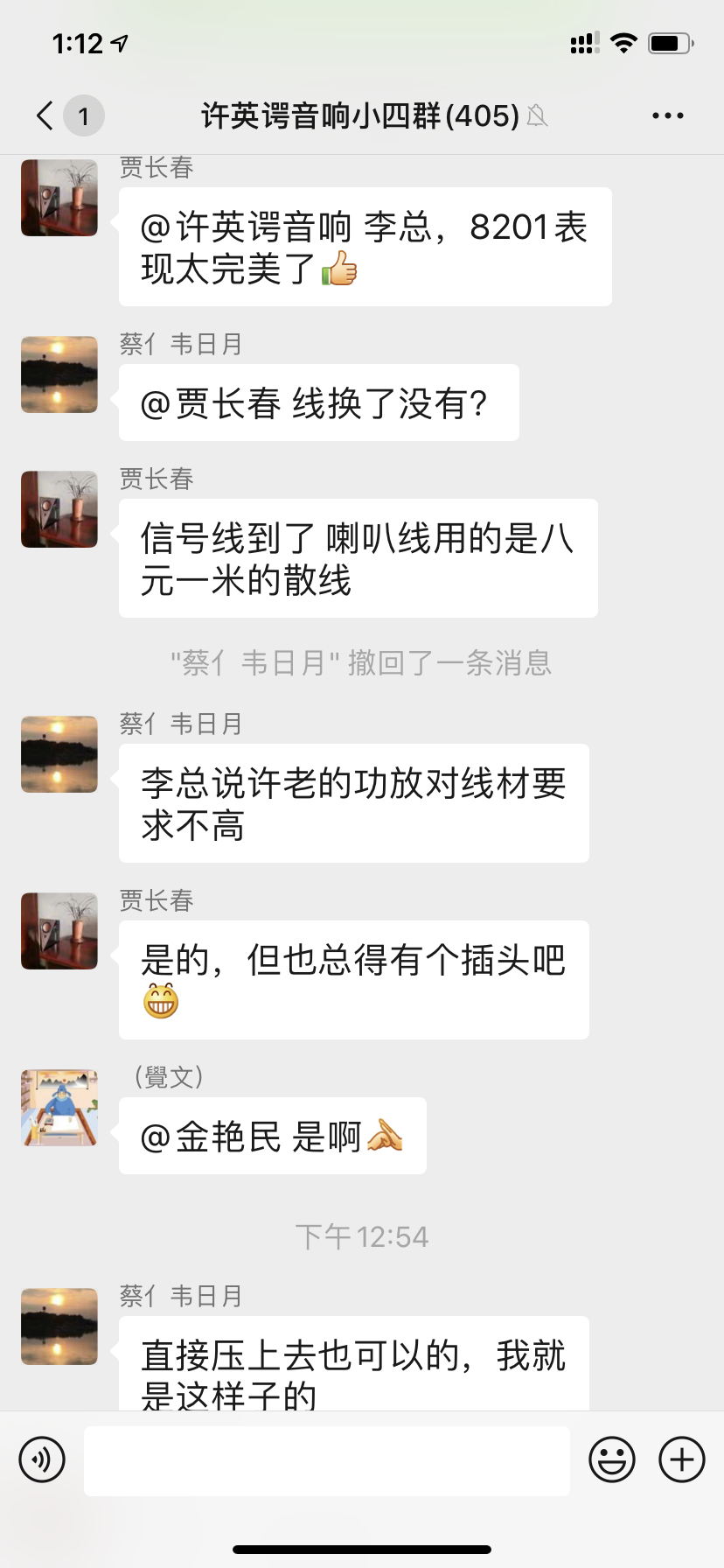Open the group chat overflow menu
Viewport: 724px width, 1568px height.
click(x=667, y=115)
